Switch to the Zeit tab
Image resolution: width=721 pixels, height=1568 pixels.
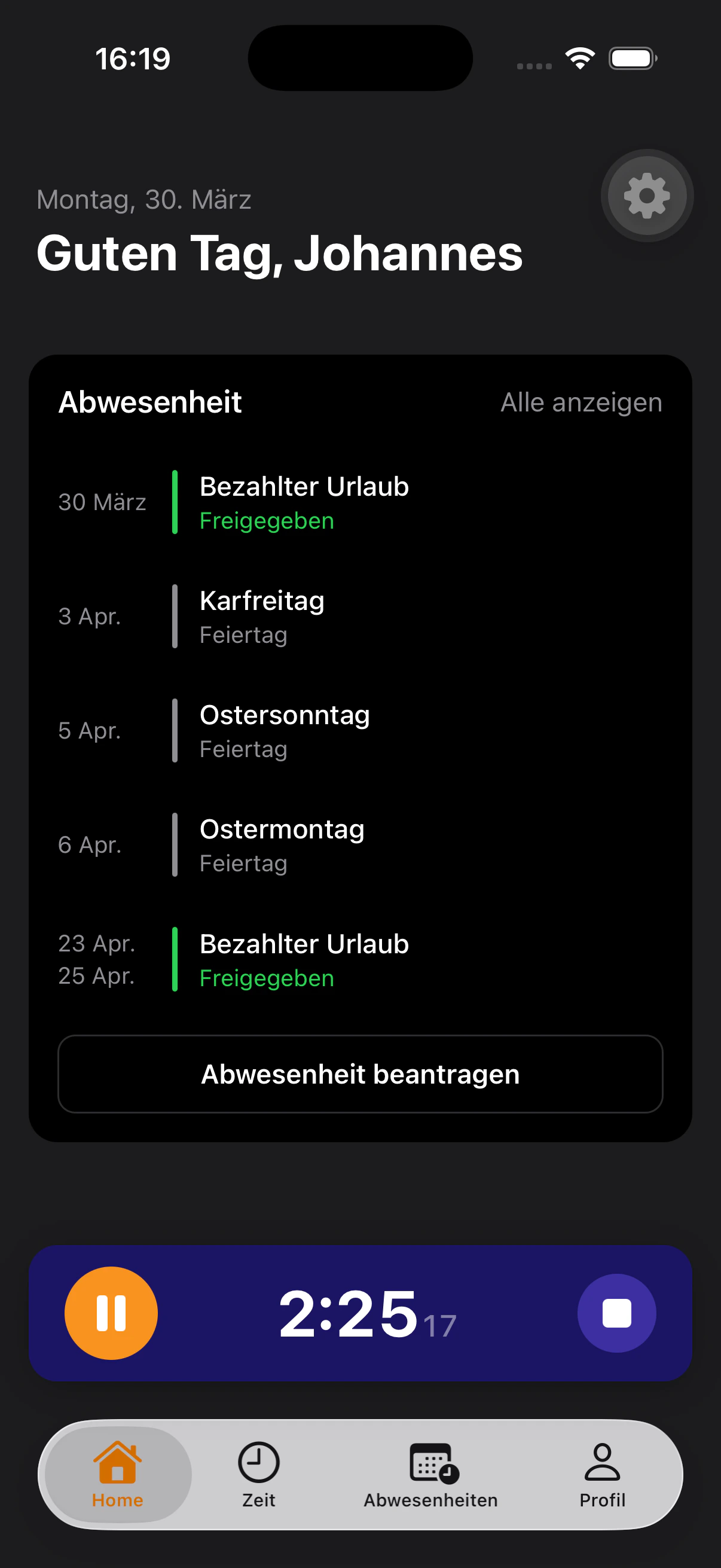(x=259, y=1474)
